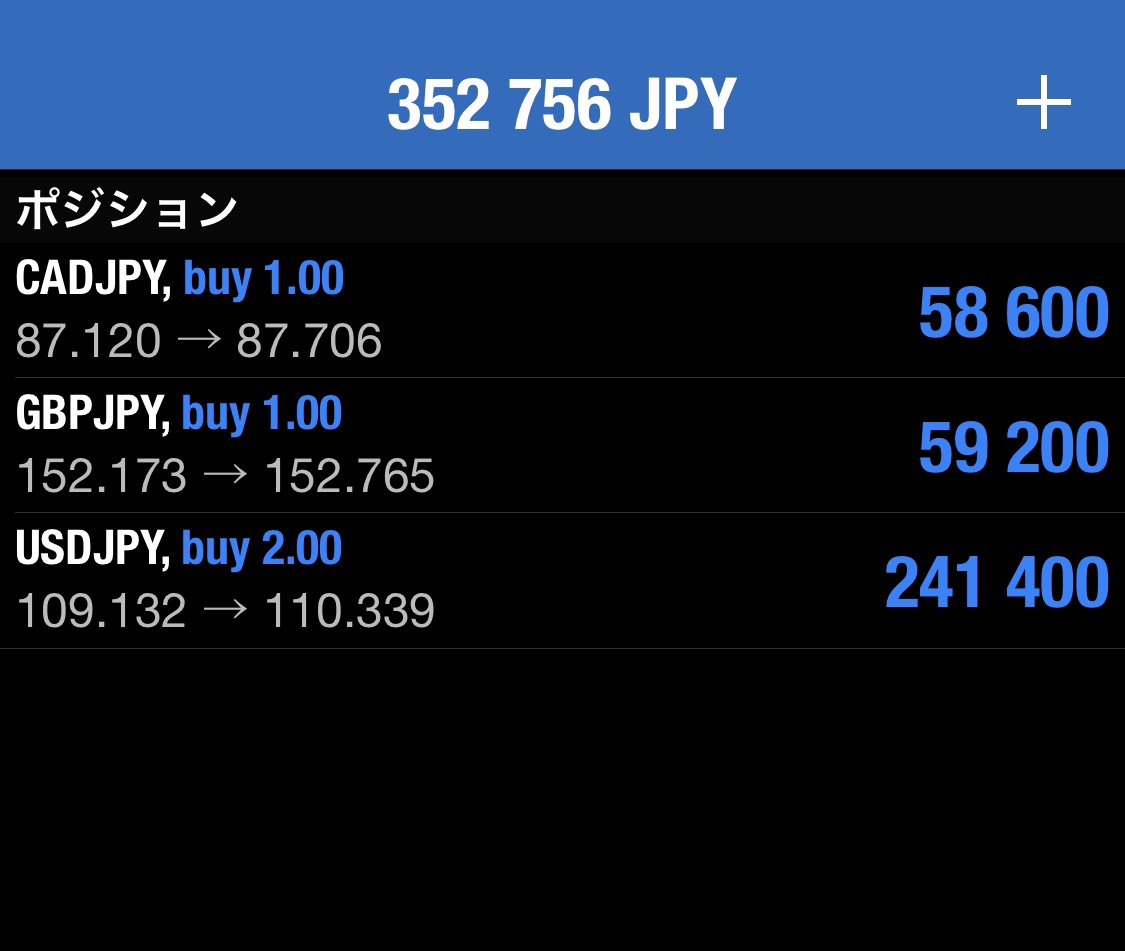
Task: Open the CADJPY buy 1.00 position
Action: [x=562, y=310]
